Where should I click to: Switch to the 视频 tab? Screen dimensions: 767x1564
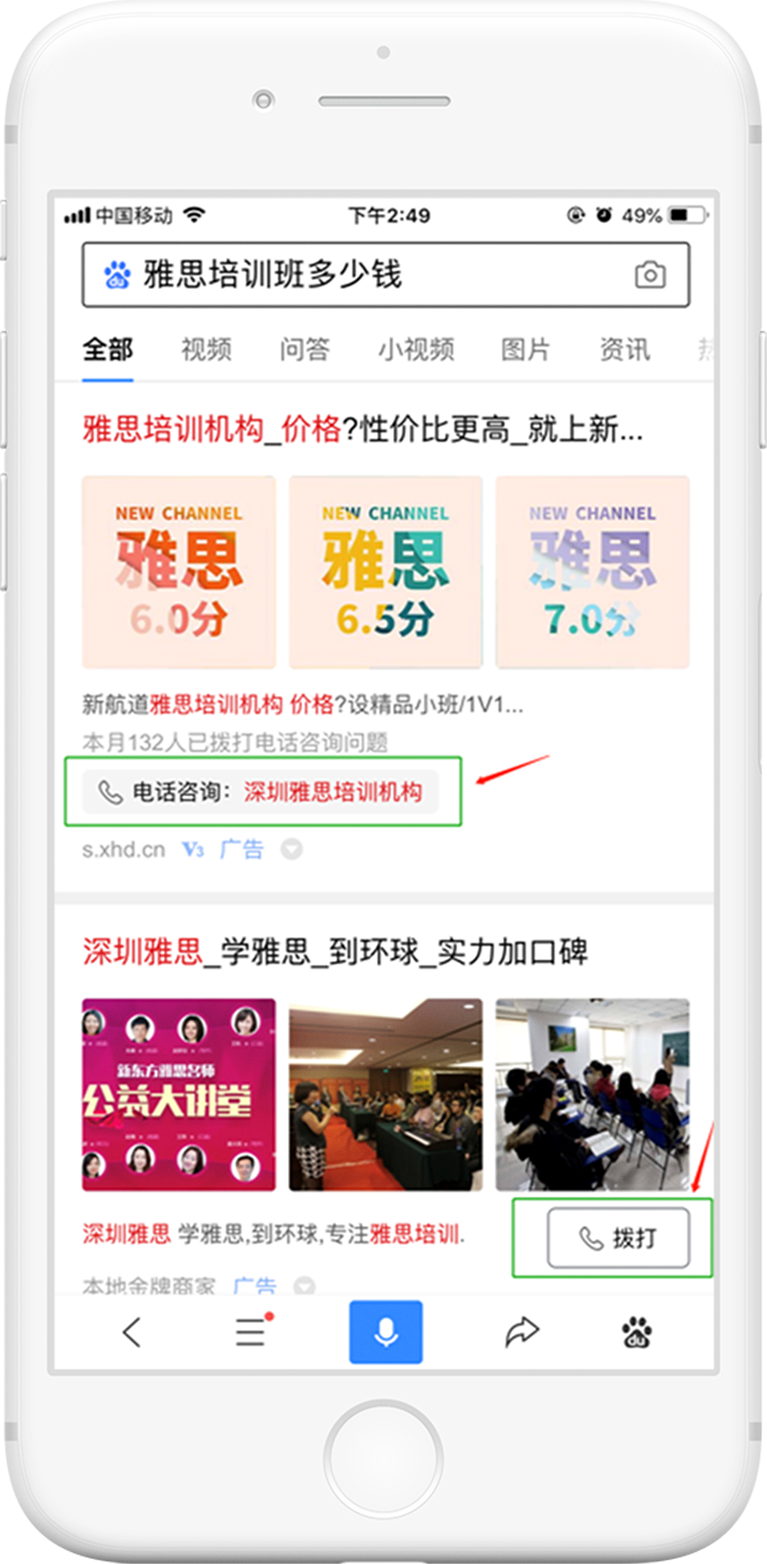(206, 349)
